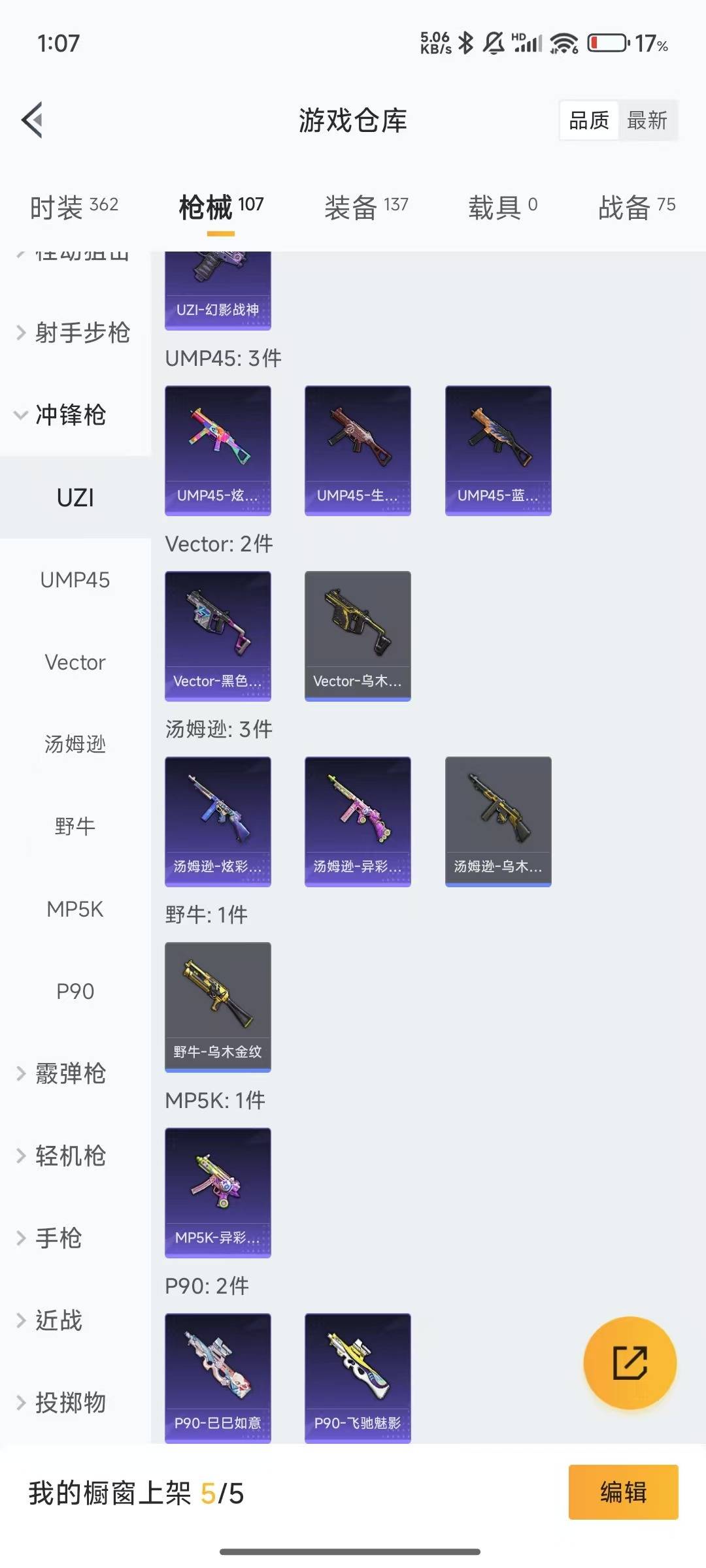The width and height of the screenshot is (706, 1568).
Task: Go back using the top-left arrow
Action: (32, 120)
